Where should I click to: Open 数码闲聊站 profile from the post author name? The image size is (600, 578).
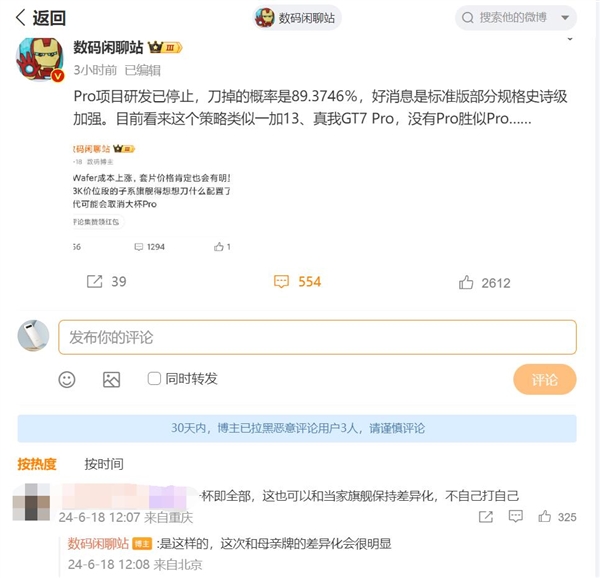pos(109,47)
